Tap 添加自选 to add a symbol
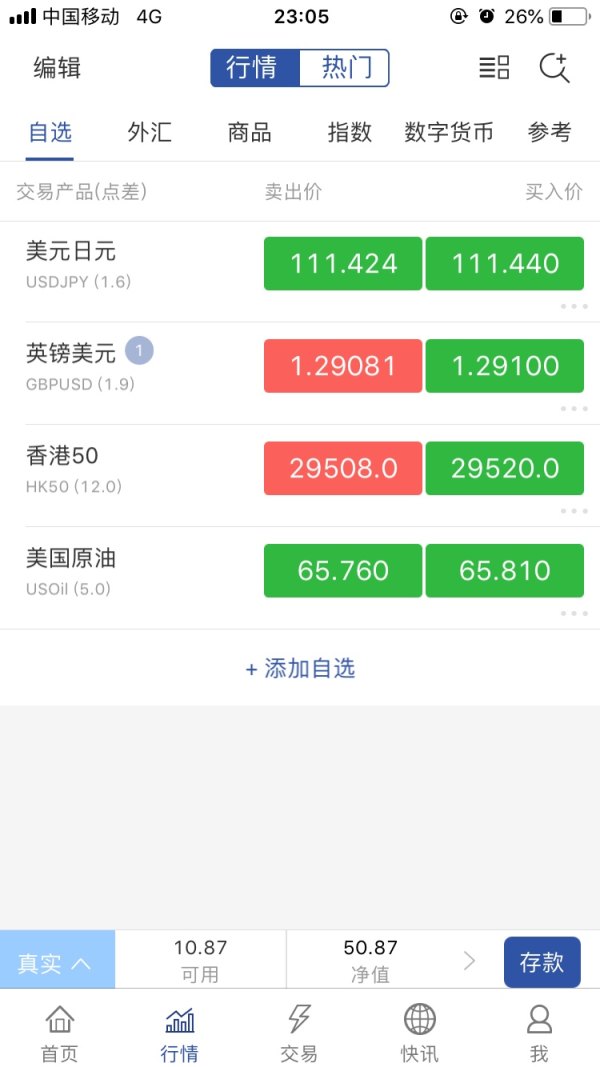The height and width of the screenshot is (1067, 600). (300, 668)
